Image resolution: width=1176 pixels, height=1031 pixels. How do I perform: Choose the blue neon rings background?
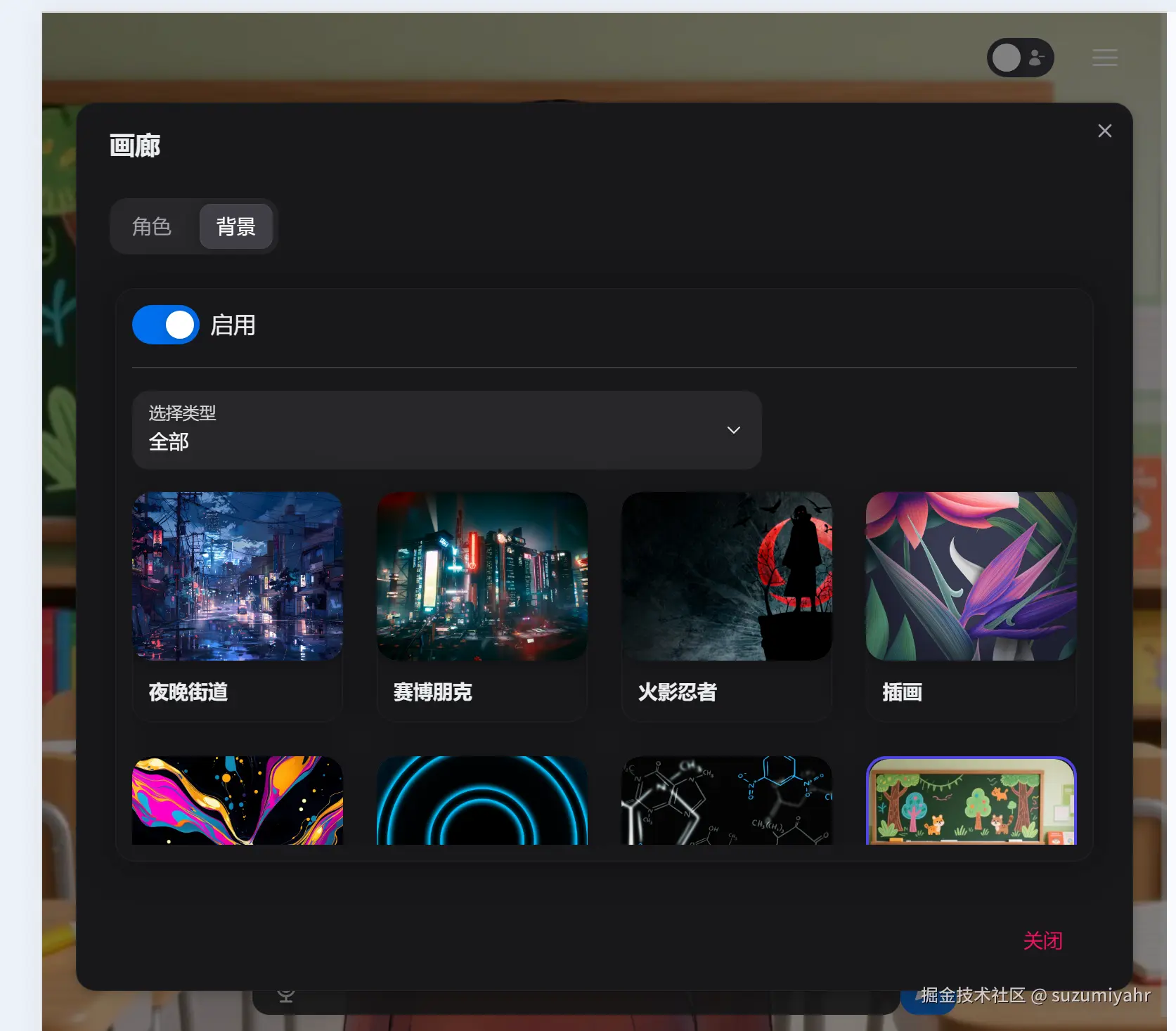(x=482, y=800)
